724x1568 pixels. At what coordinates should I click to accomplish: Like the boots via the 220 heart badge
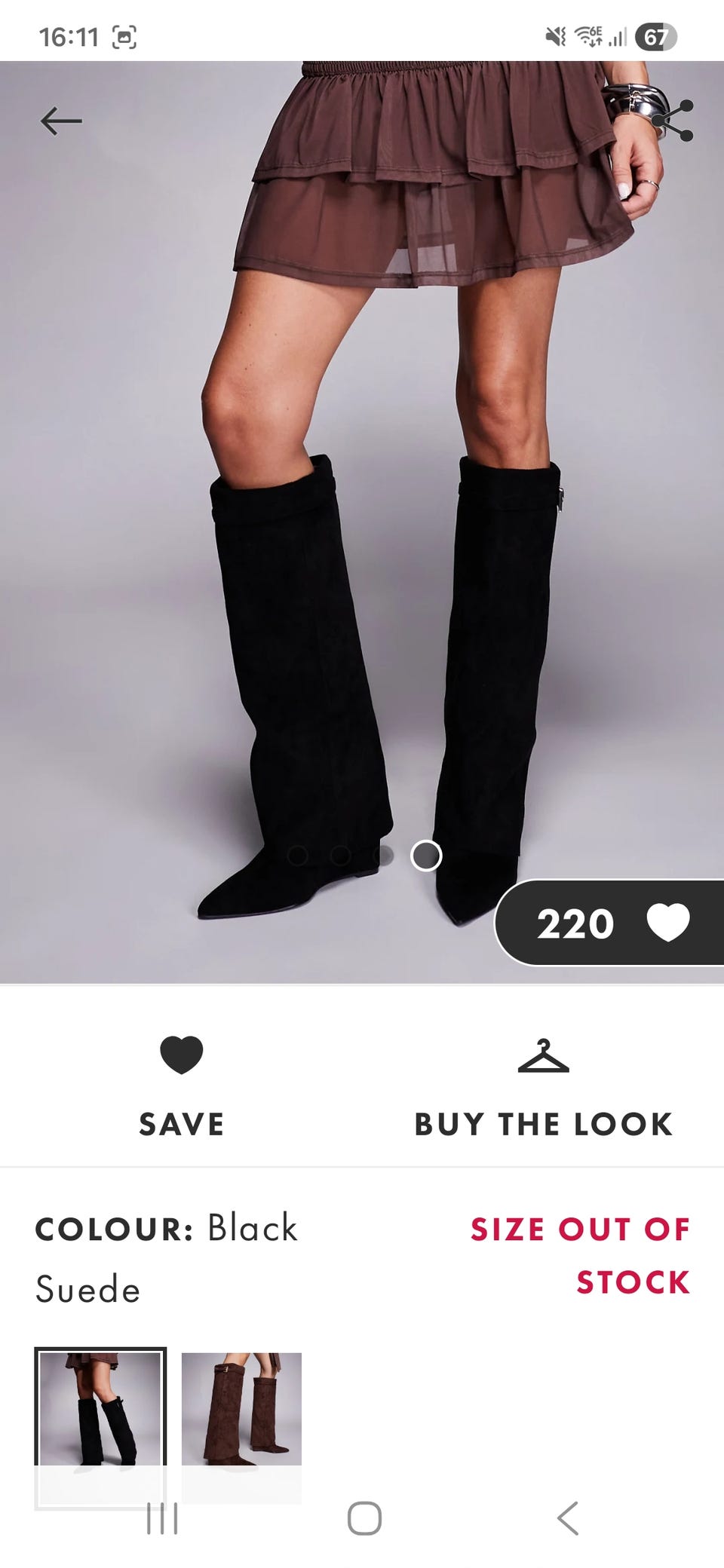point(609,923)
